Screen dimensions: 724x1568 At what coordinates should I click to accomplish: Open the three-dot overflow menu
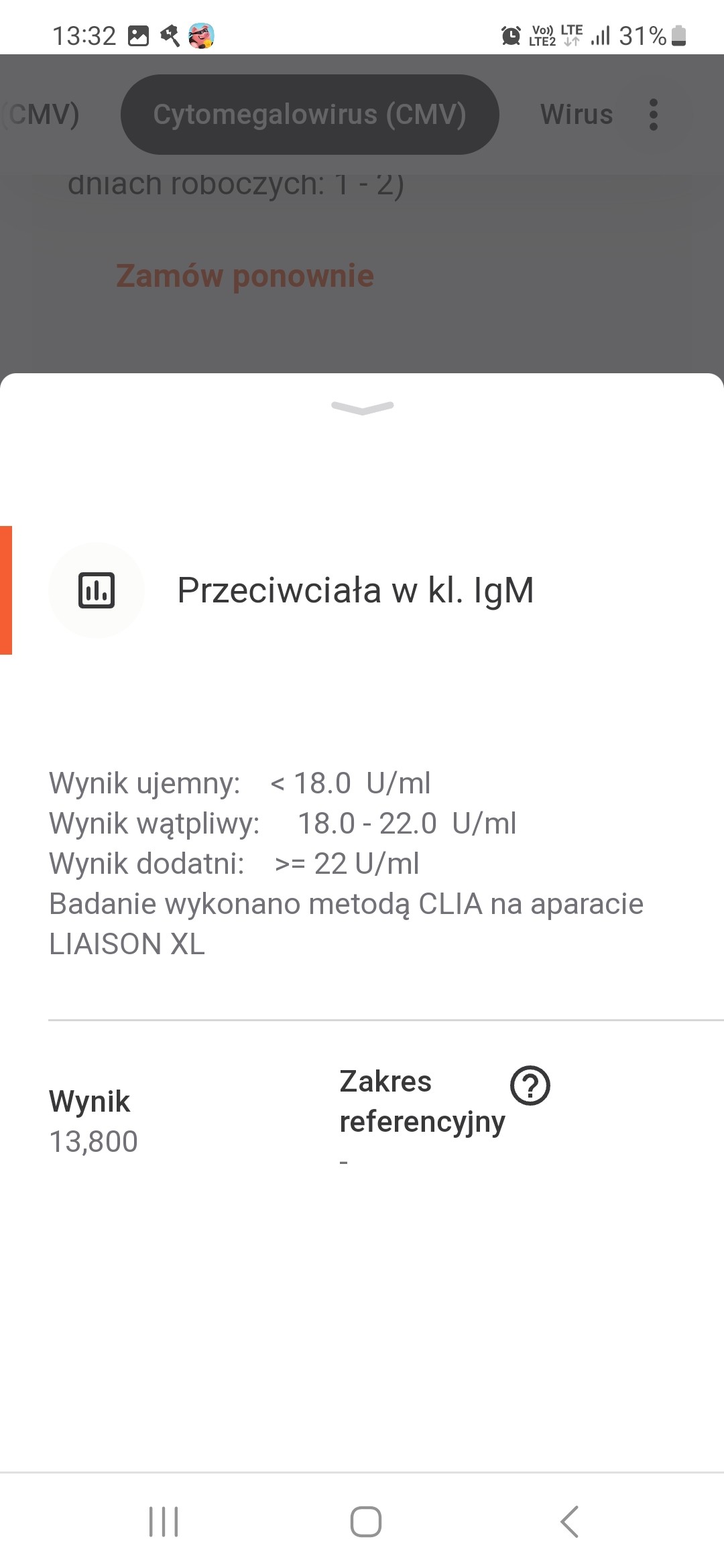coord(654,115)
